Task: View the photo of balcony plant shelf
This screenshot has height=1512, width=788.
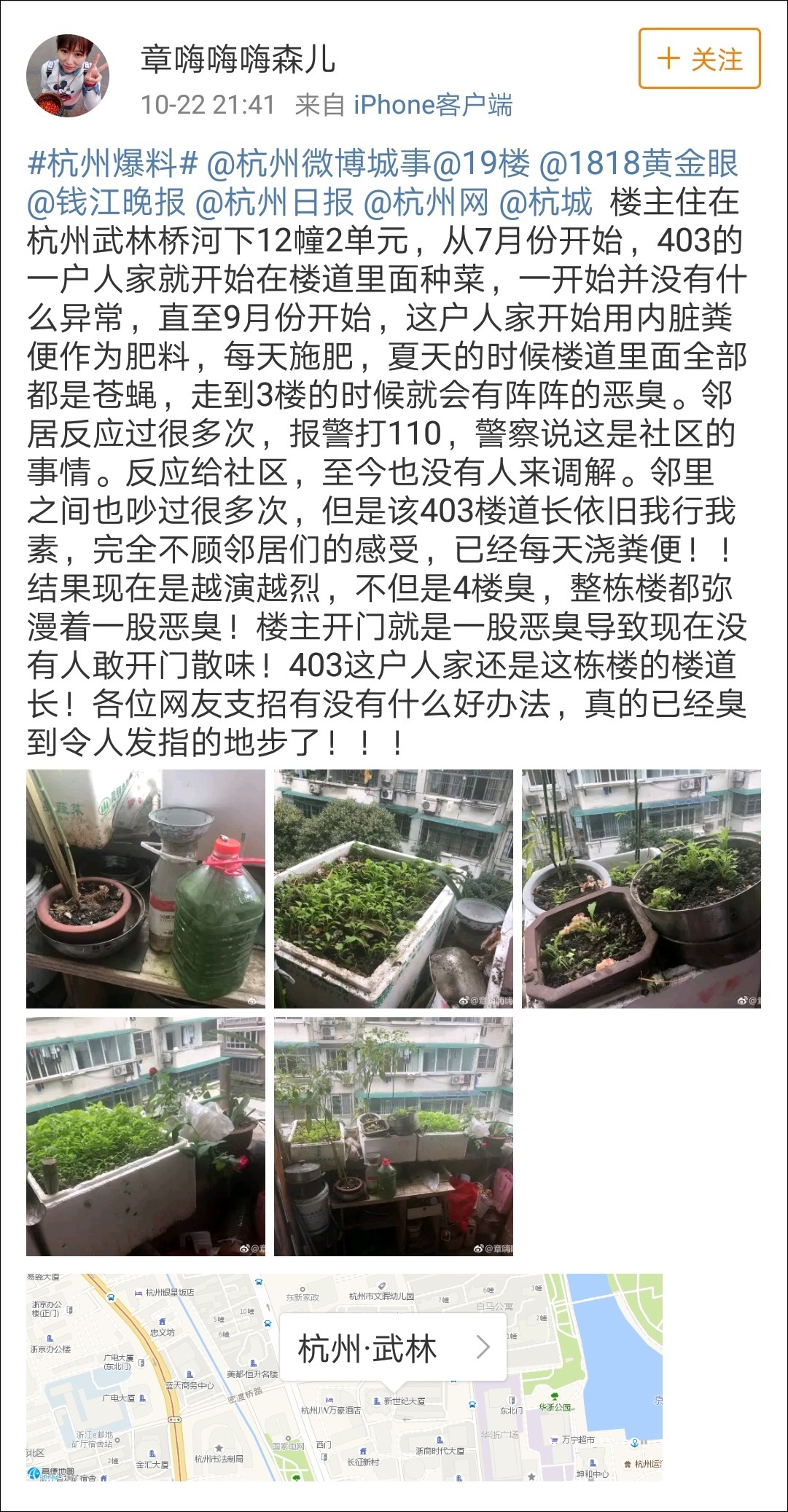Action: click(x=394, y=1137)
